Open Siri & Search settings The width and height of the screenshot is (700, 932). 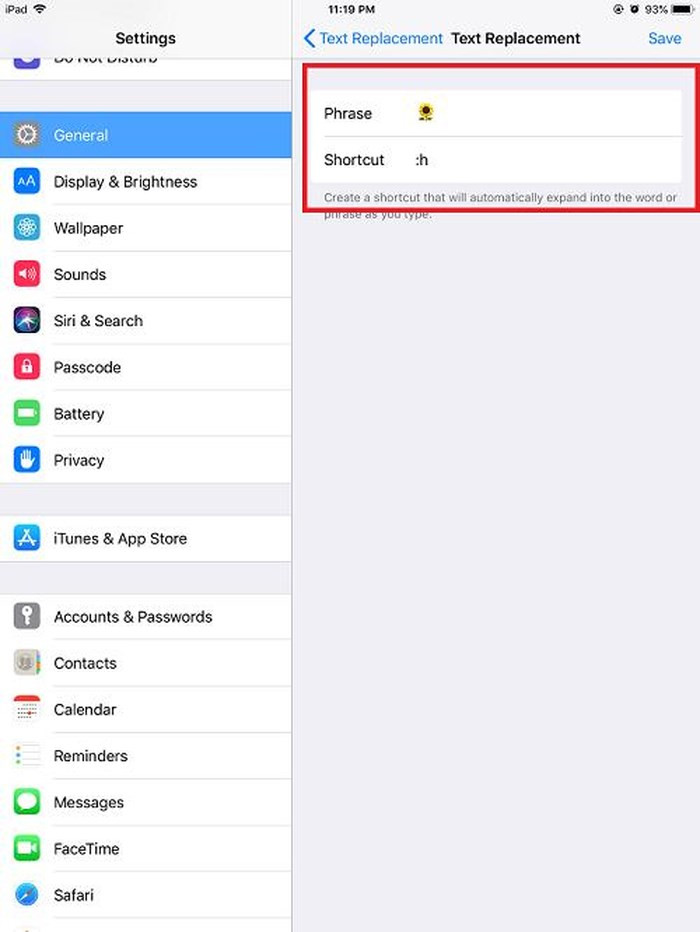click(x=146, y=321)
